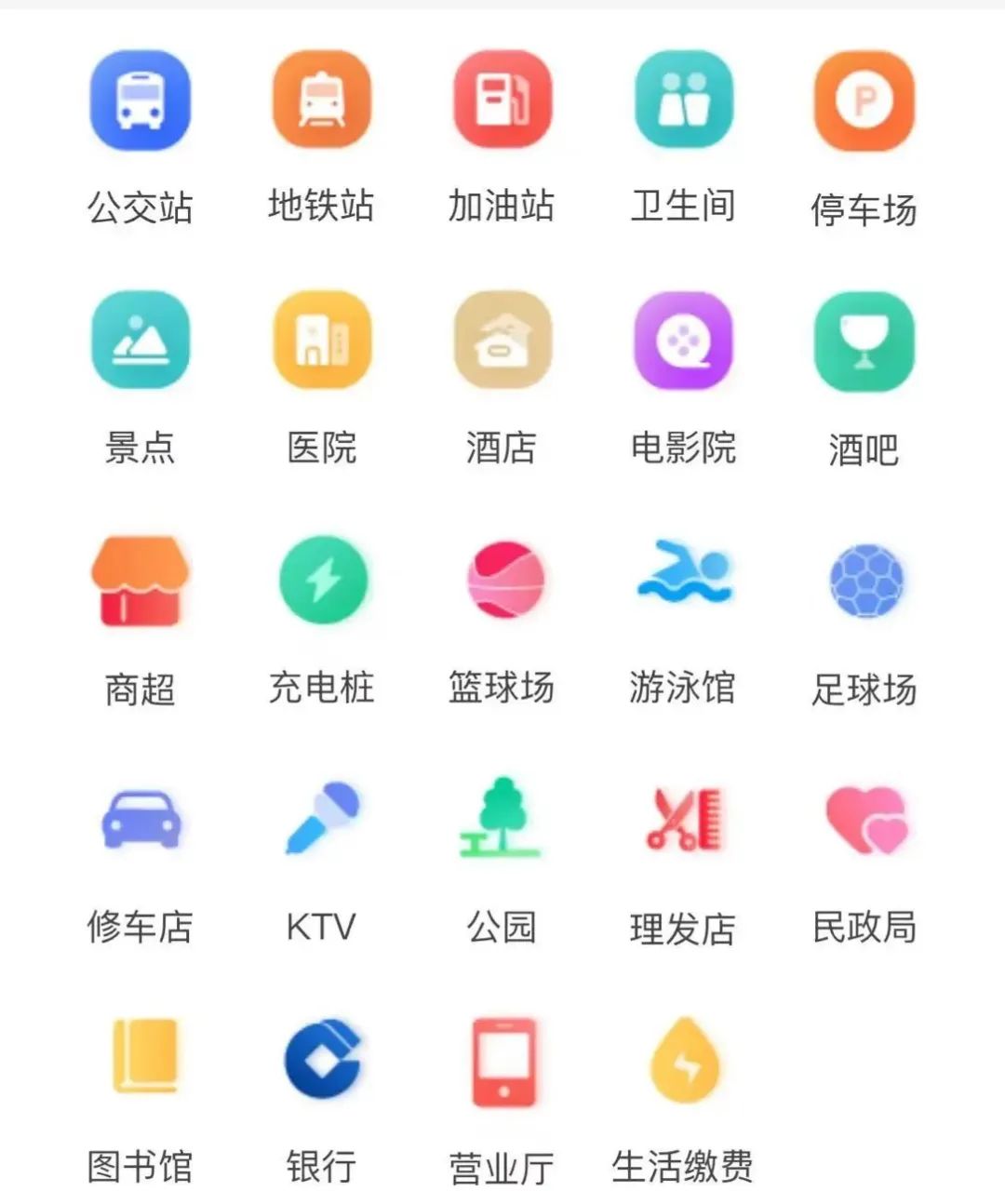Tap the 酒吧 bar category

(864, 341)
